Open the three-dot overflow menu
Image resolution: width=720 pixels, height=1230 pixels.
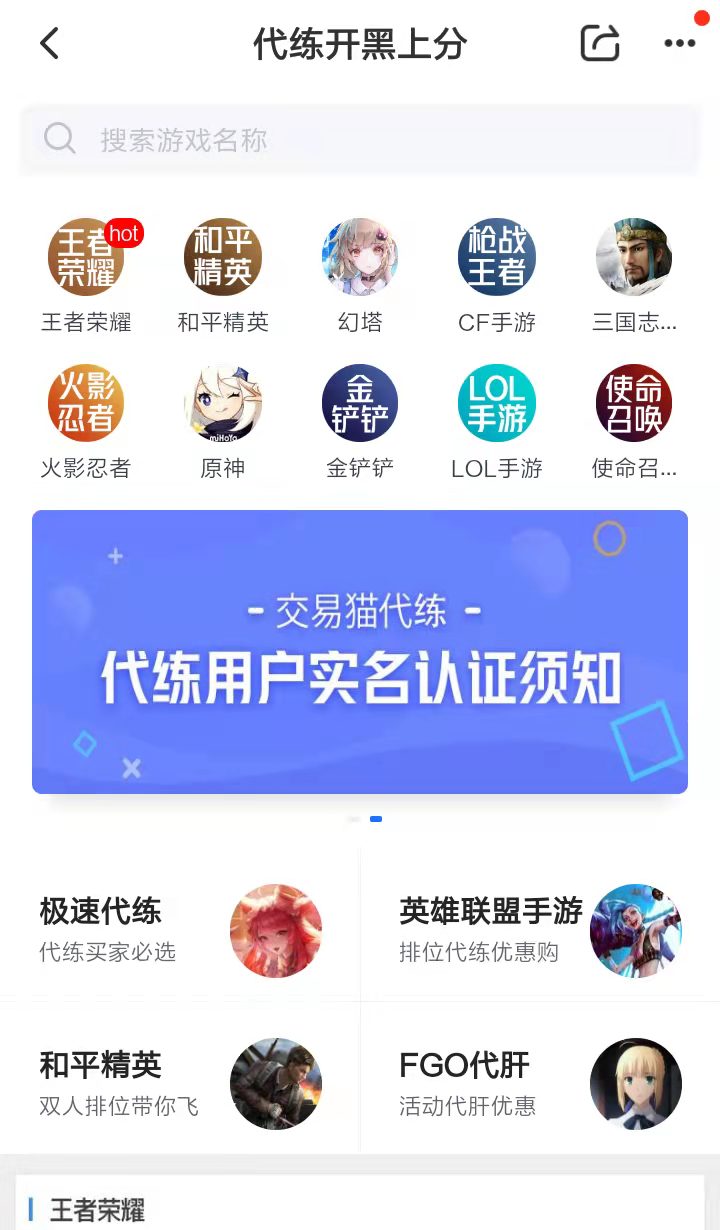click(680, 43)
